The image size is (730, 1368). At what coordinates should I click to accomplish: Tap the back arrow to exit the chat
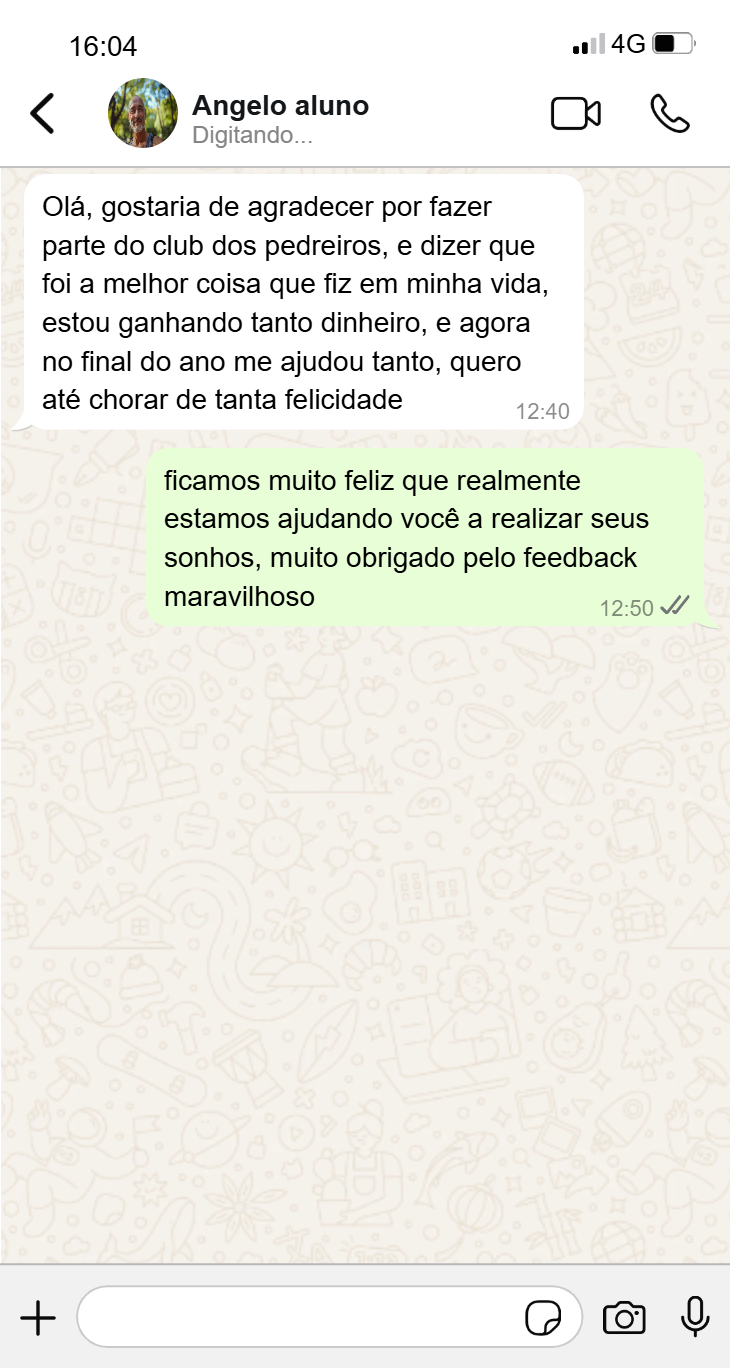coord(42,114)
